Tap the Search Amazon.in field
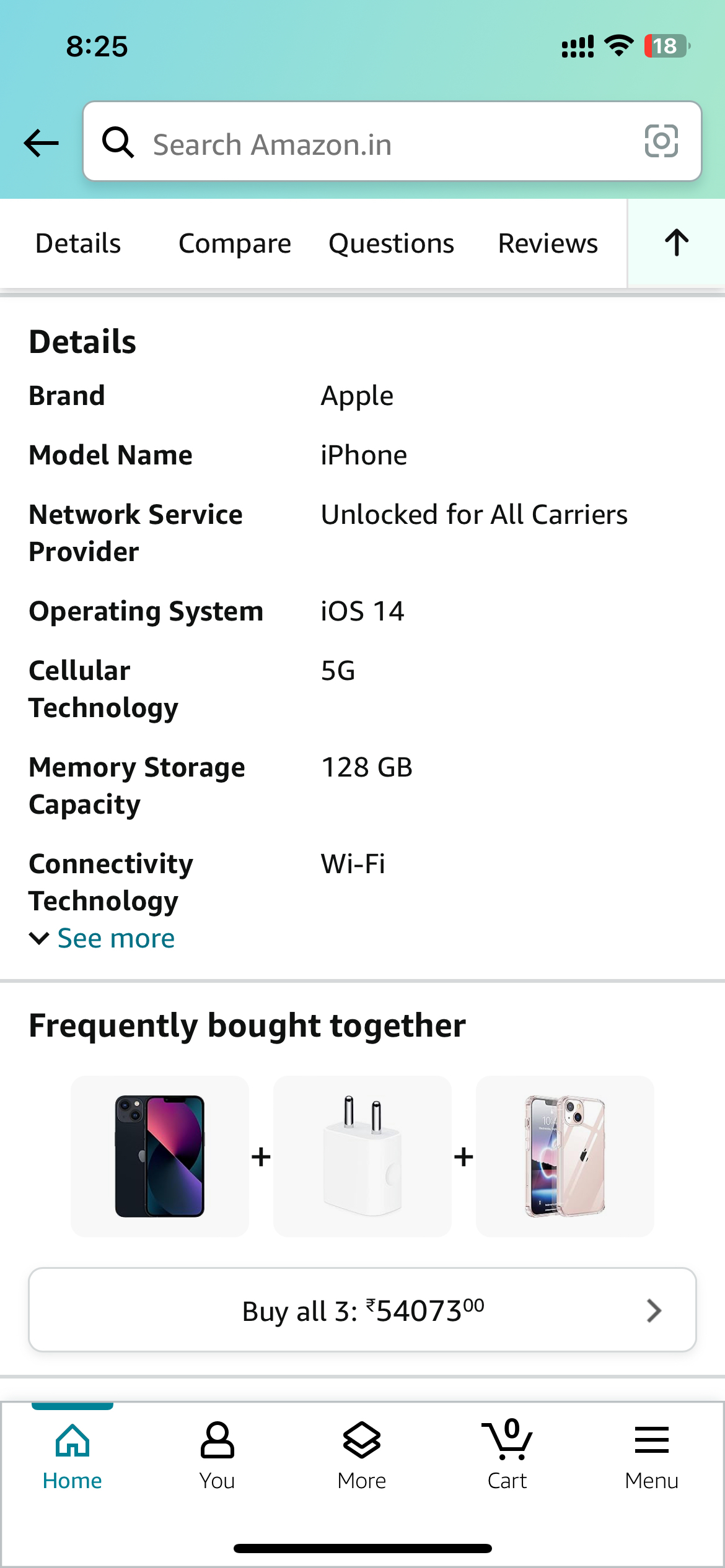The height and width of the screenshot is (1568, 725). 372,143
